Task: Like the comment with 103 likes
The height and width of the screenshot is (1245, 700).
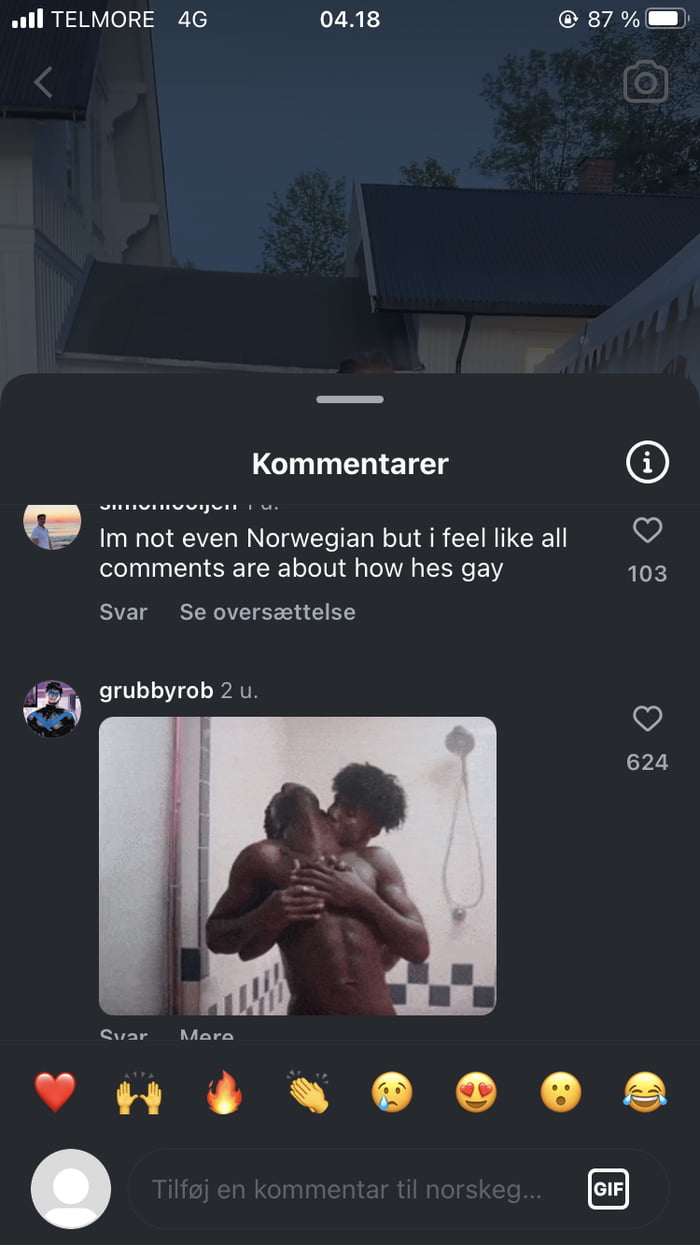Action: tap(647, 530)
